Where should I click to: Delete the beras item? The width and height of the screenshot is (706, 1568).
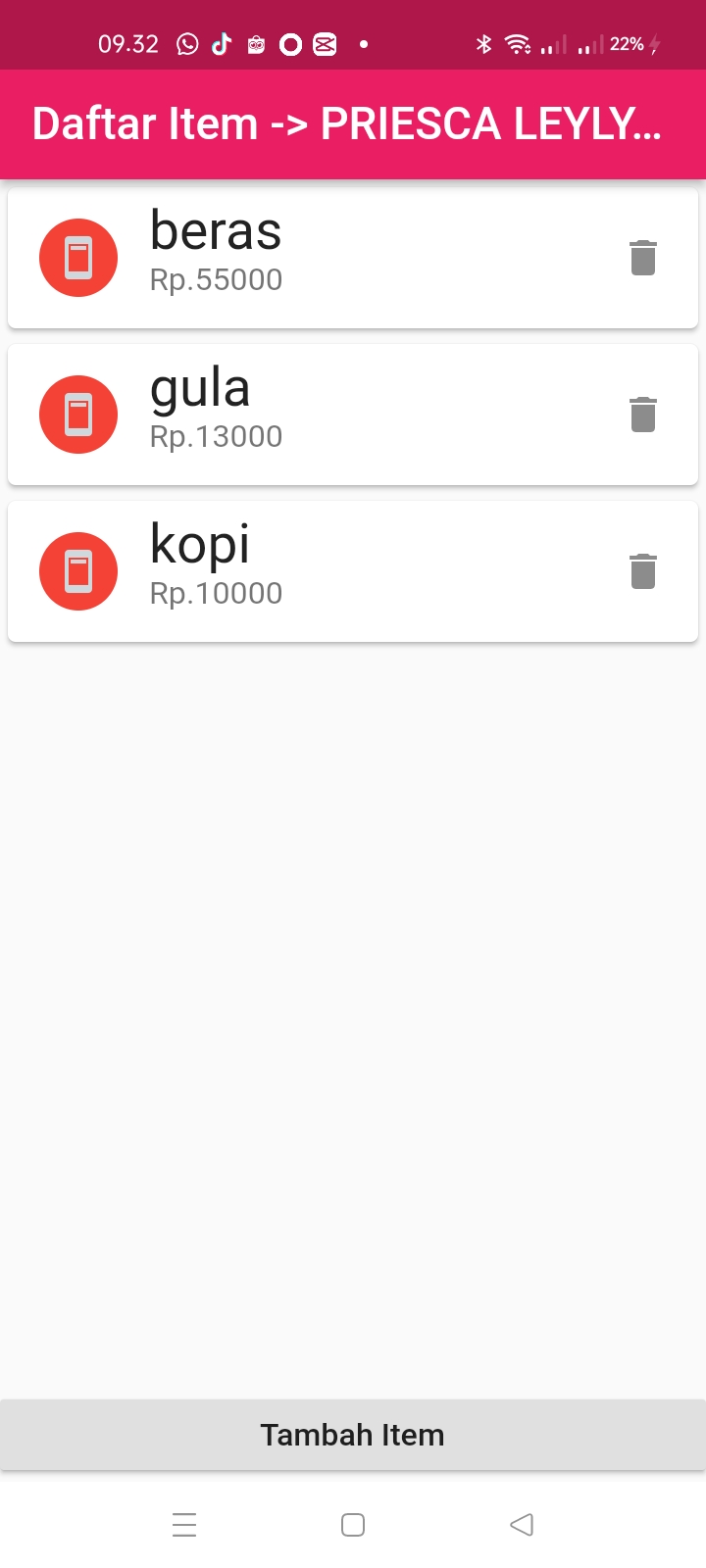coord(642,258)
